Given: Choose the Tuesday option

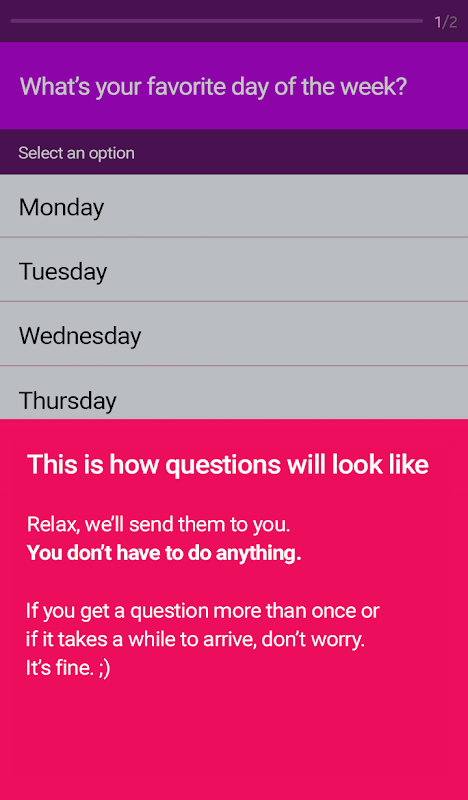Looking at the screenshot, I should point(234,269).
